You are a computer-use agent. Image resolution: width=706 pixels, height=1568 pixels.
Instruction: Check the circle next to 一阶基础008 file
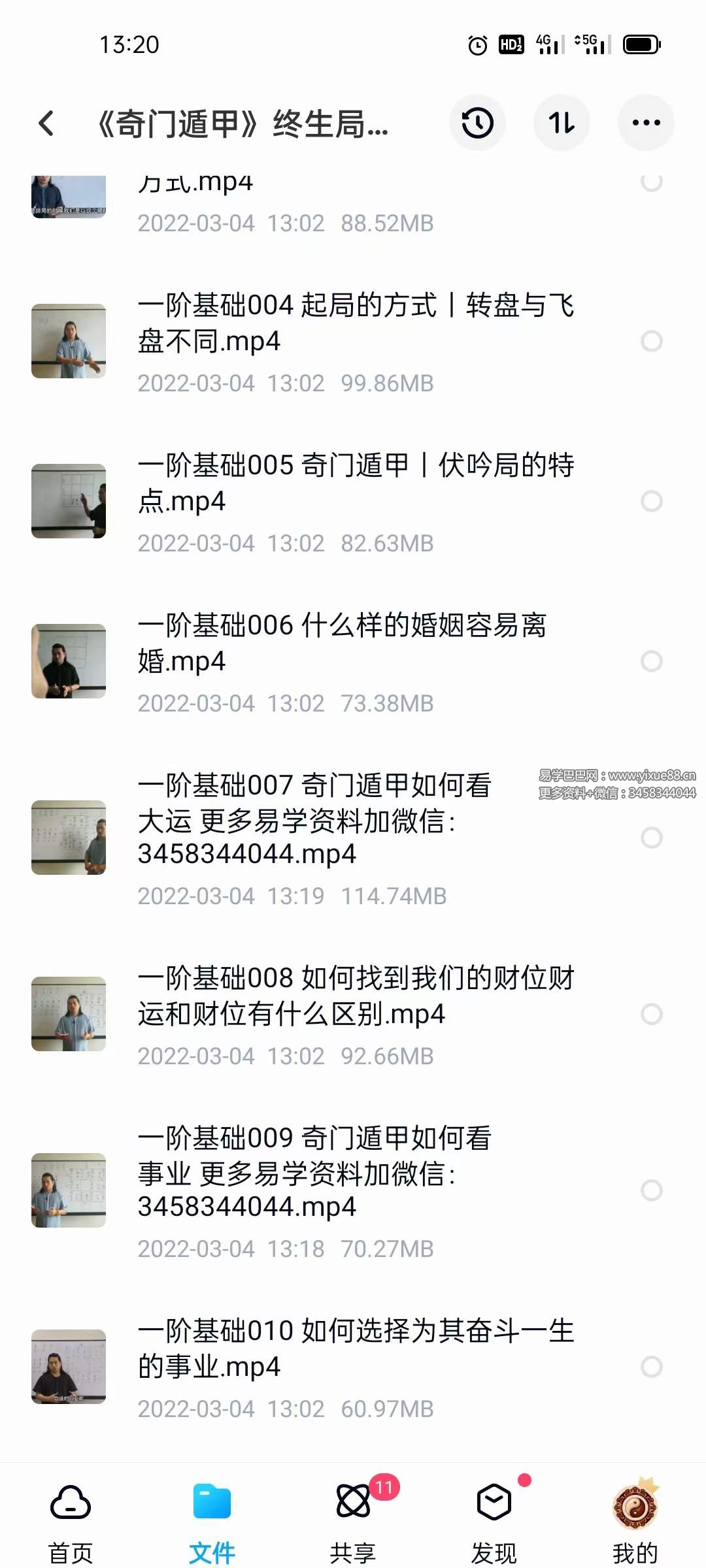coord(650,1012)
